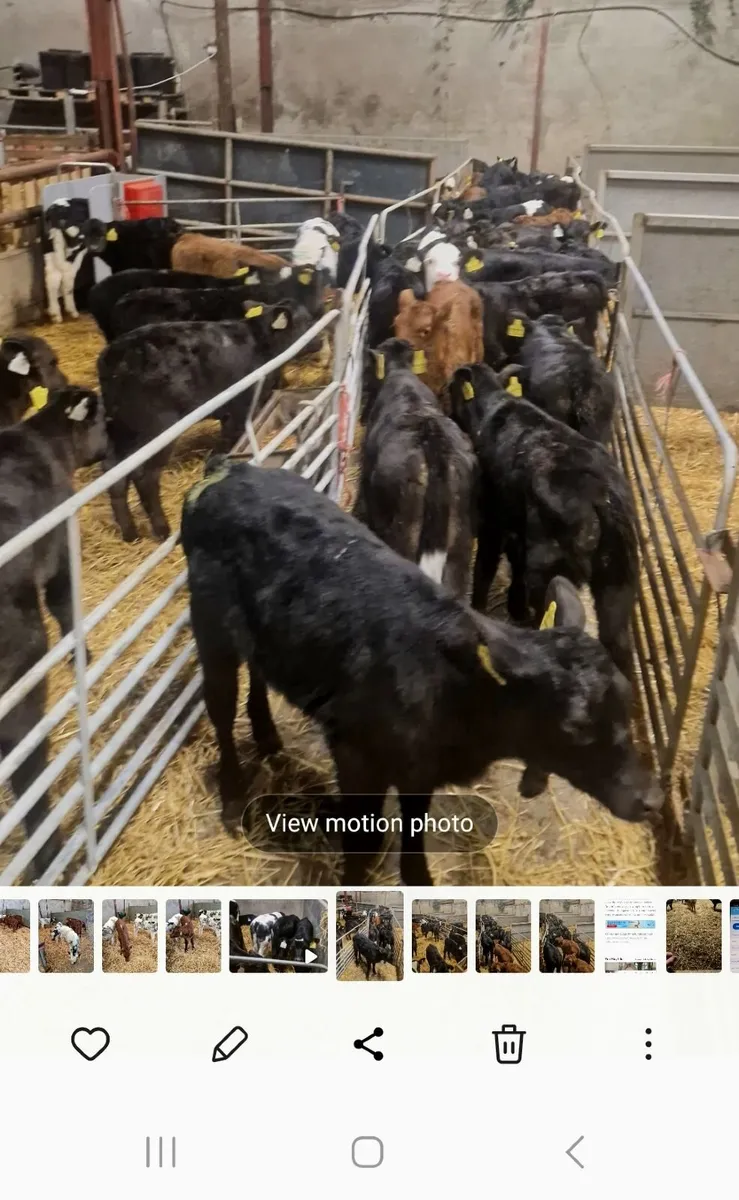
Task: Delete this photo using the trash icon
Action: [x=508, y=1043]
